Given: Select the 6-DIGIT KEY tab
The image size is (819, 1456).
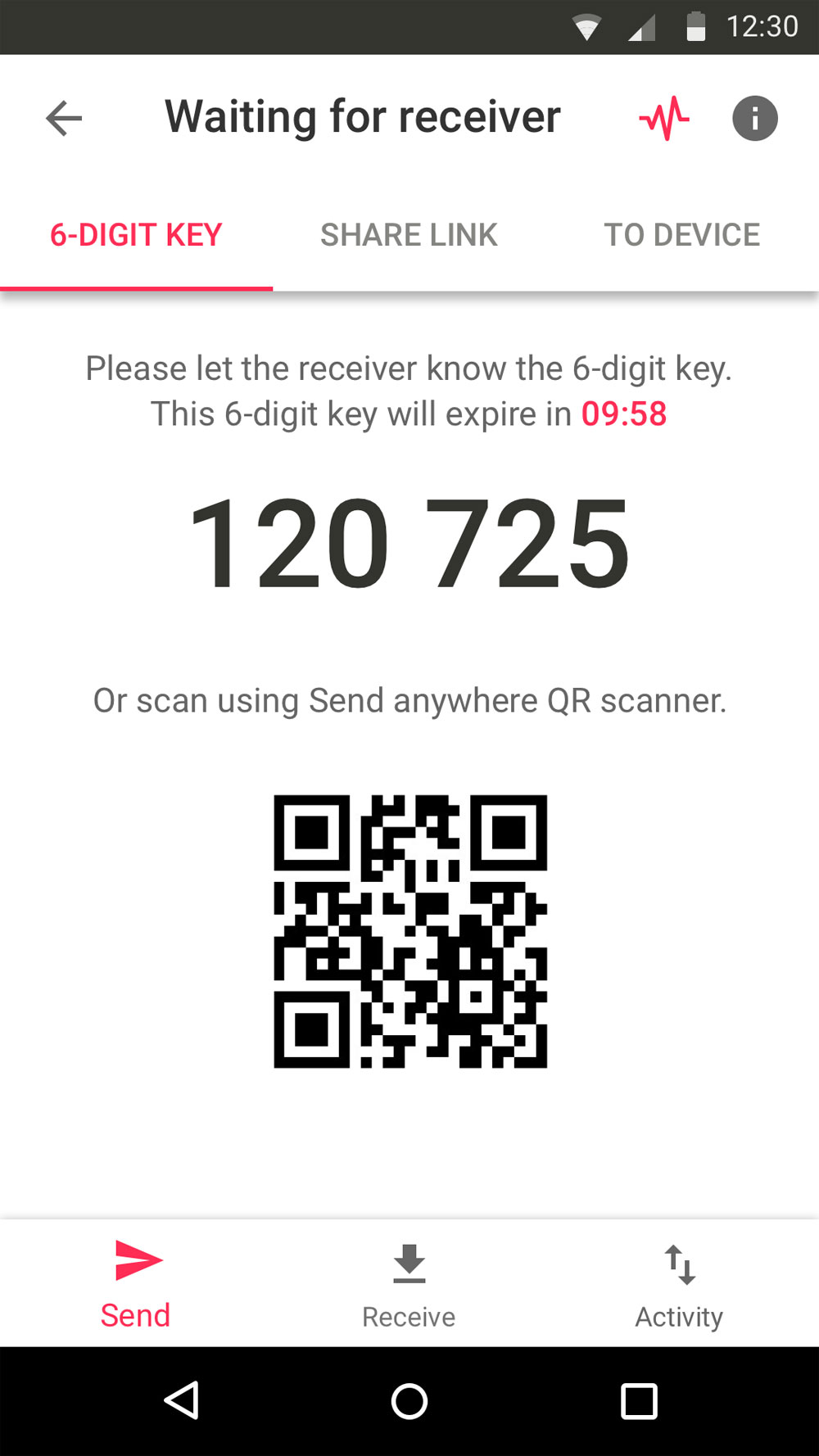Looking at the screenshot, I should [136, 235].
